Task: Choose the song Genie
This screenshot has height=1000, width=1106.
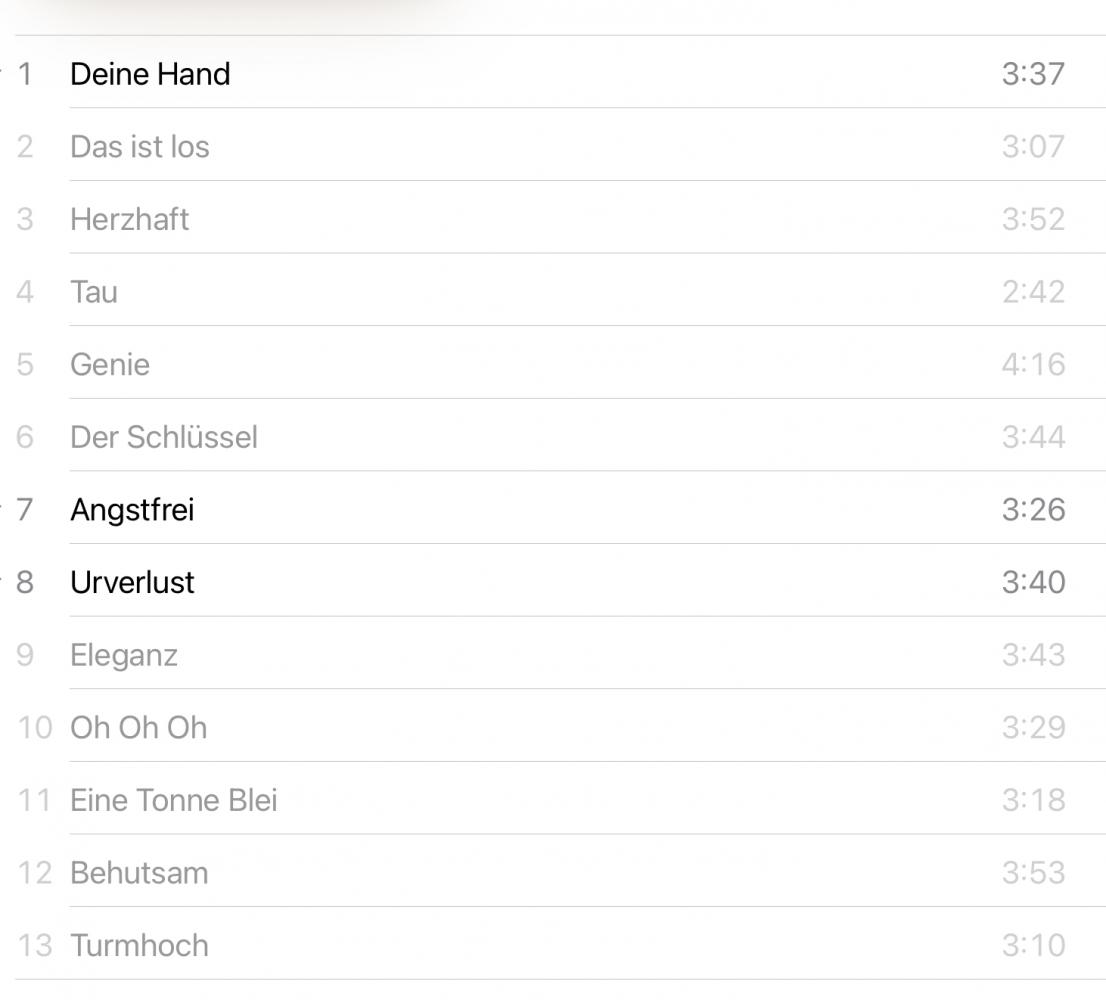Action: [x=110, y=364]
